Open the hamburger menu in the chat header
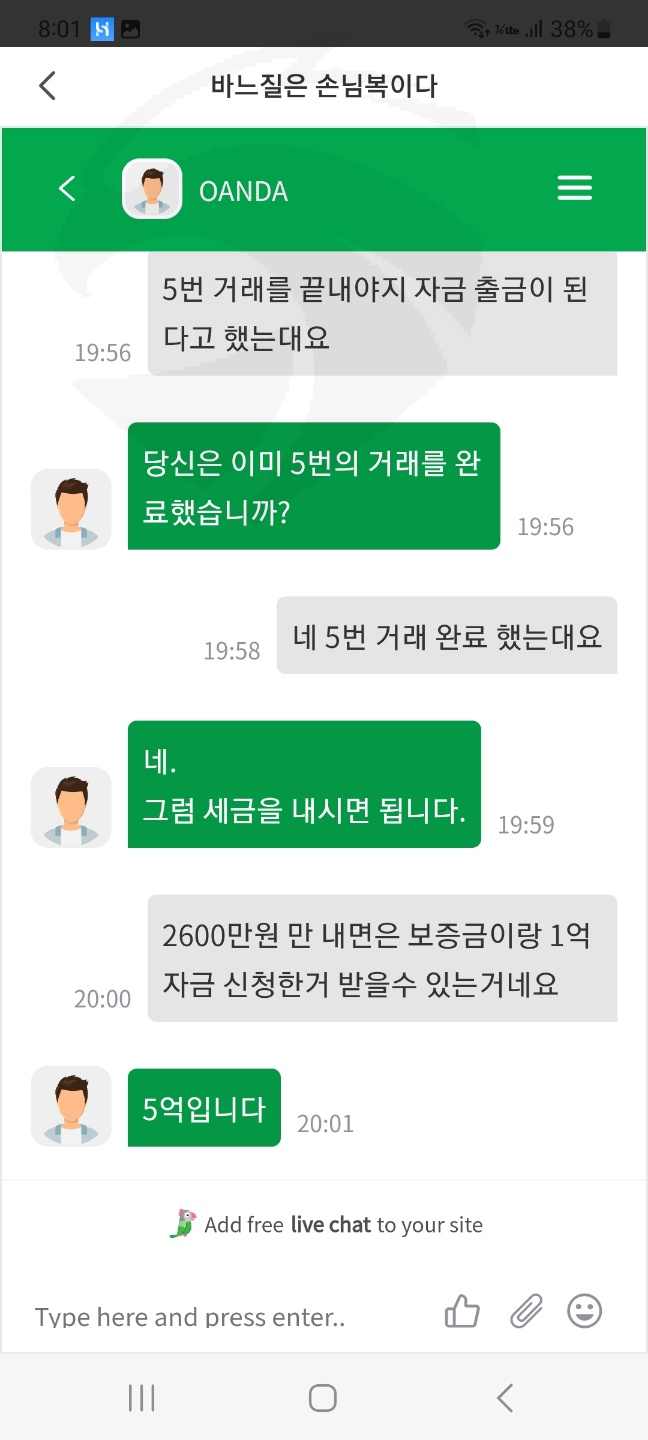This screenshot has height=1440, width=648. point(574,188)
